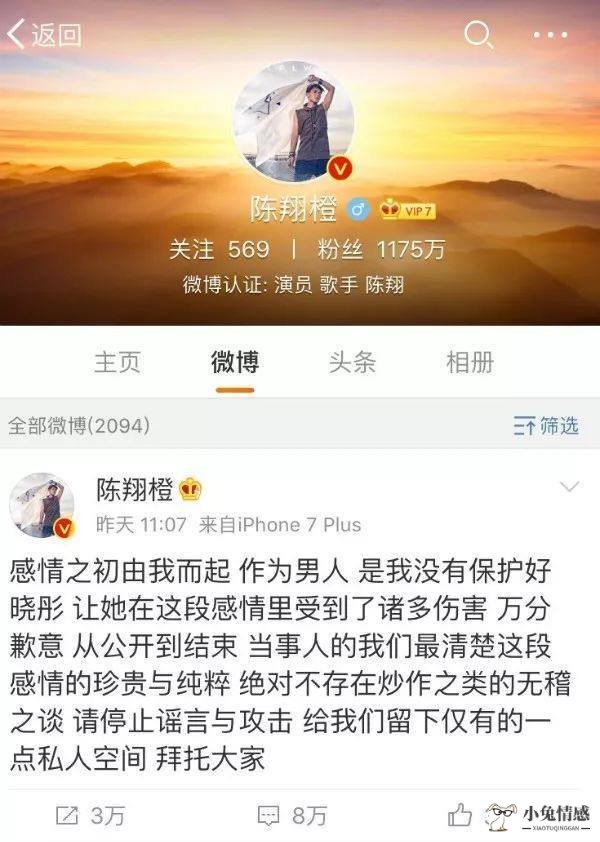Tap the 筛选 filter button
Image resolution: width=600 pixels, height=842 pixels.
pyautogui.click(x=546, y=426)
